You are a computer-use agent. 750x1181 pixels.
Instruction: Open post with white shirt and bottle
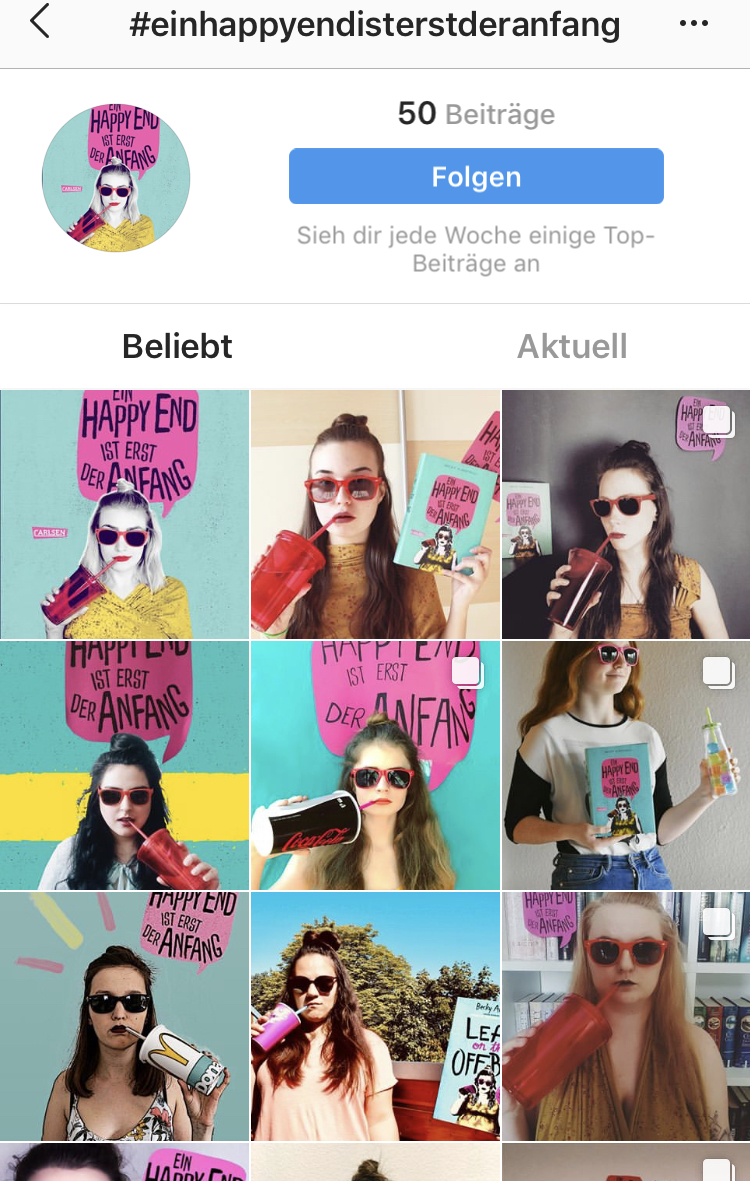coord(626,765)
